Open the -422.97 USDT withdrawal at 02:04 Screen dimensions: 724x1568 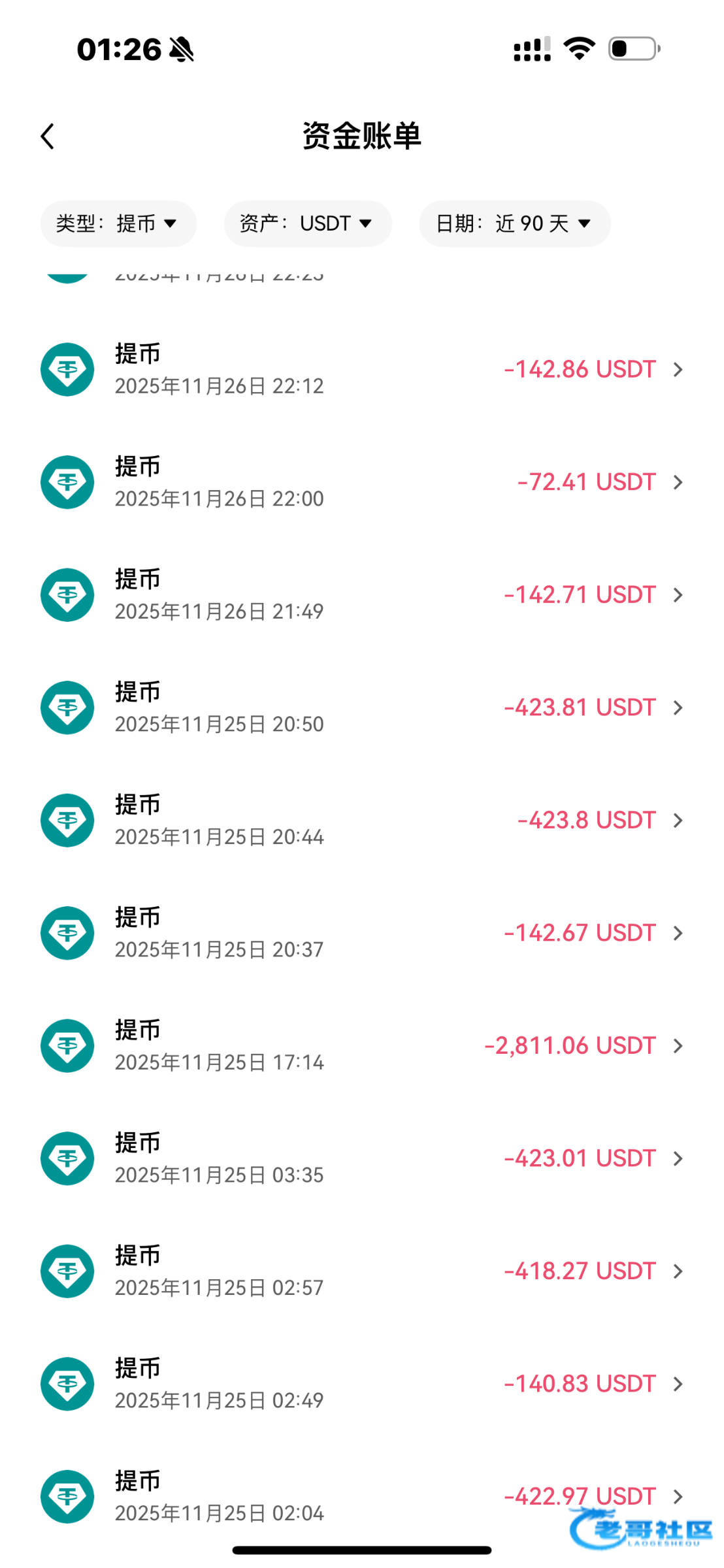[x=362, y=1497]
